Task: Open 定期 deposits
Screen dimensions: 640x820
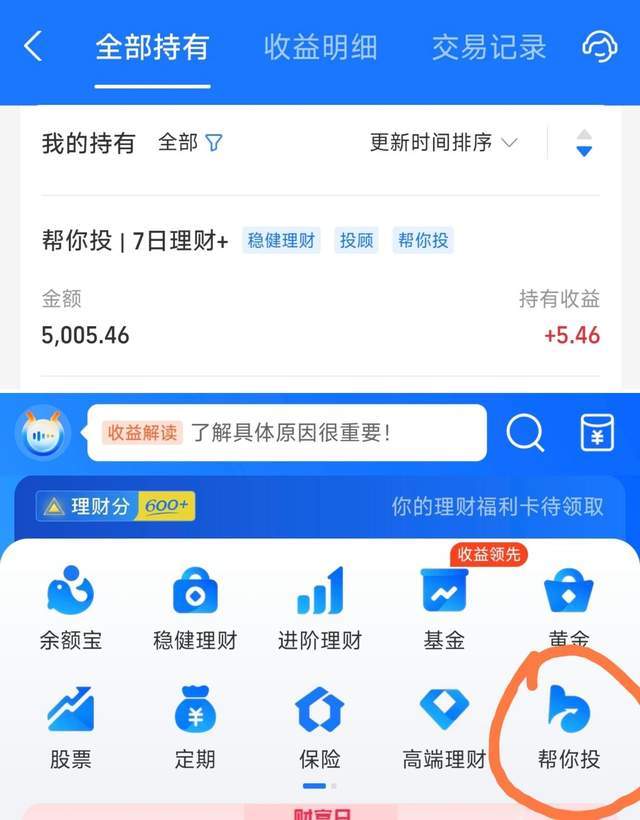Action: coord(195,727)
